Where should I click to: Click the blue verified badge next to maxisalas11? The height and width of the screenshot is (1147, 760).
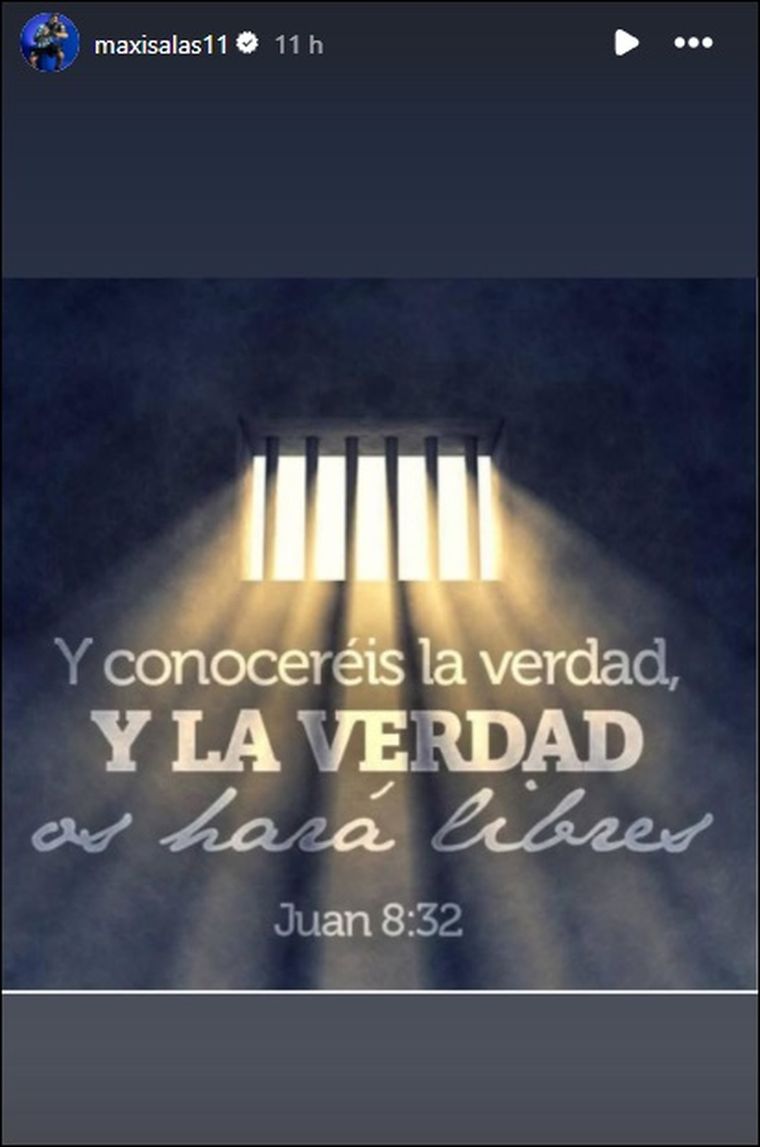[x=246, y=43]
